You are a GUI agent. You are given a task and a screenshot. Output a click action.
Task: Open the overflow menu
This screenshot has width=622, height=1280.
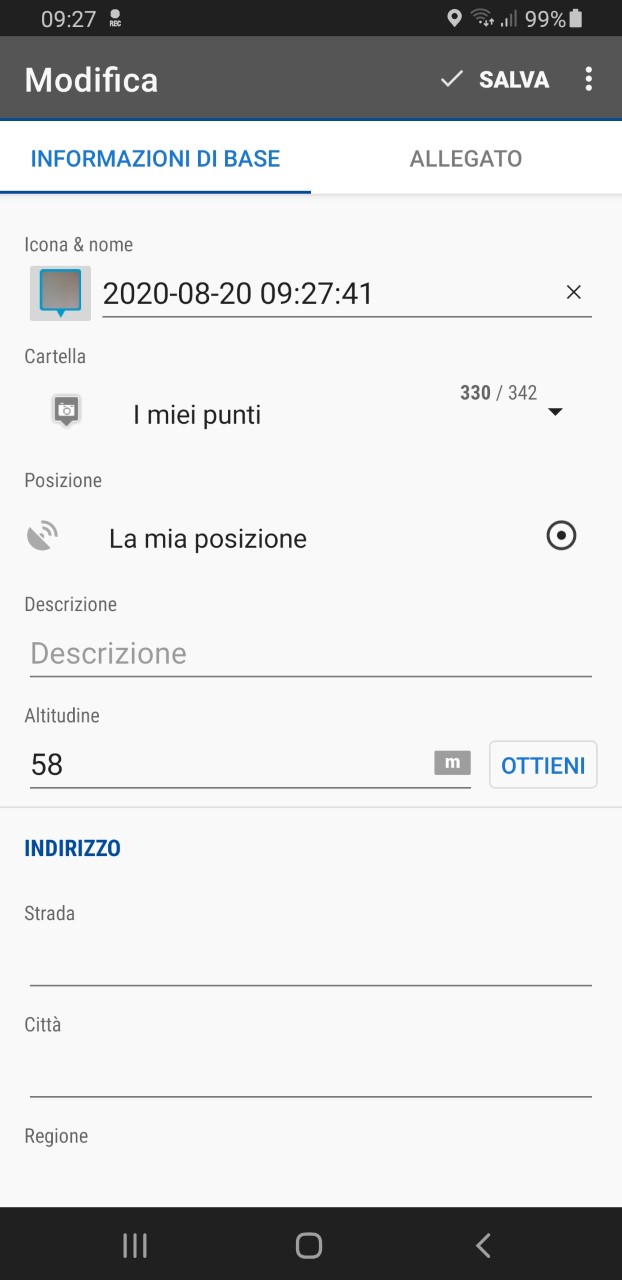pyautogui.click(x=589, y=80)
